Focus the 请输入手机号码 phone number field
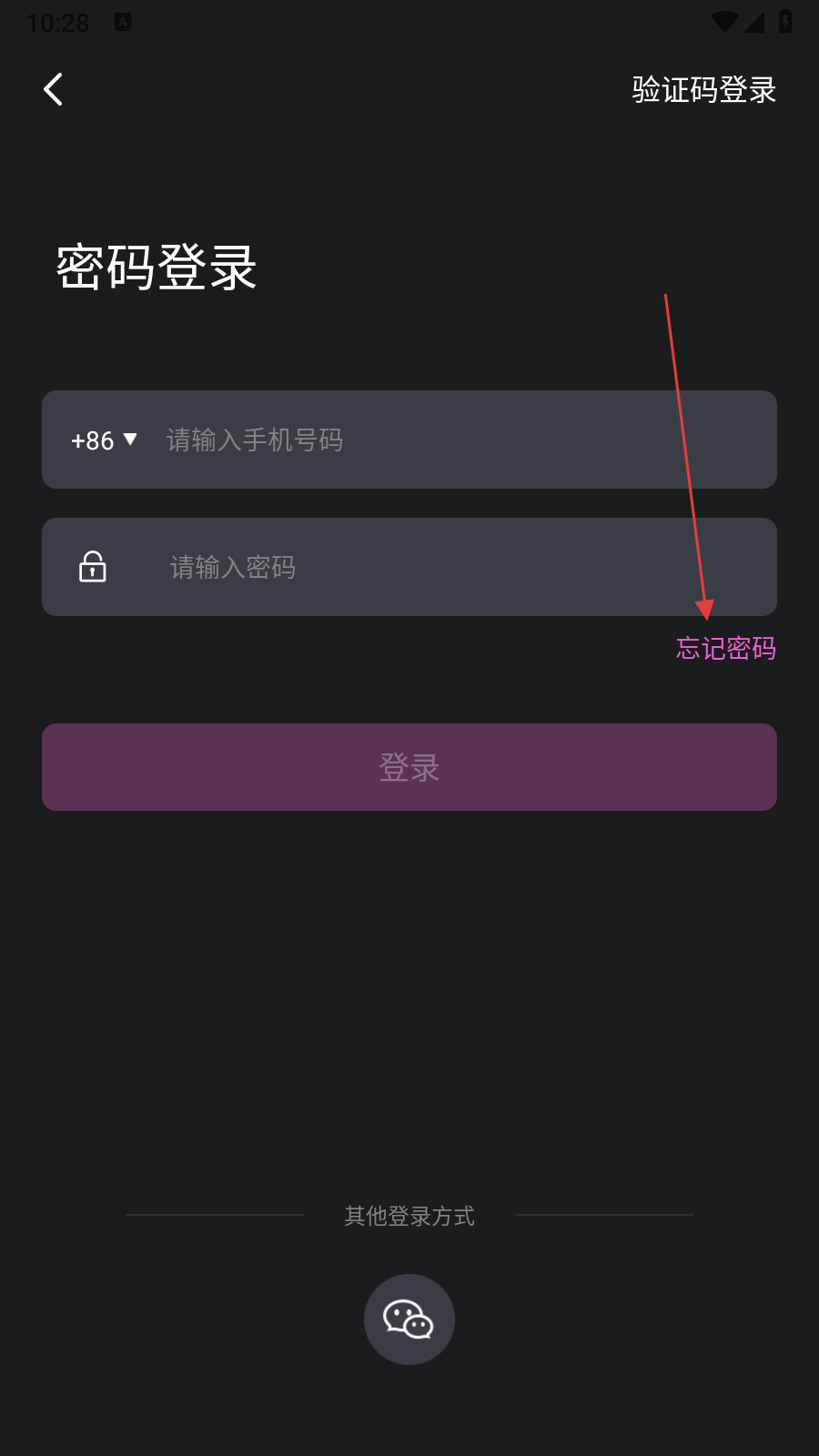Screen dimensions: 819x1456 (455, 440)
